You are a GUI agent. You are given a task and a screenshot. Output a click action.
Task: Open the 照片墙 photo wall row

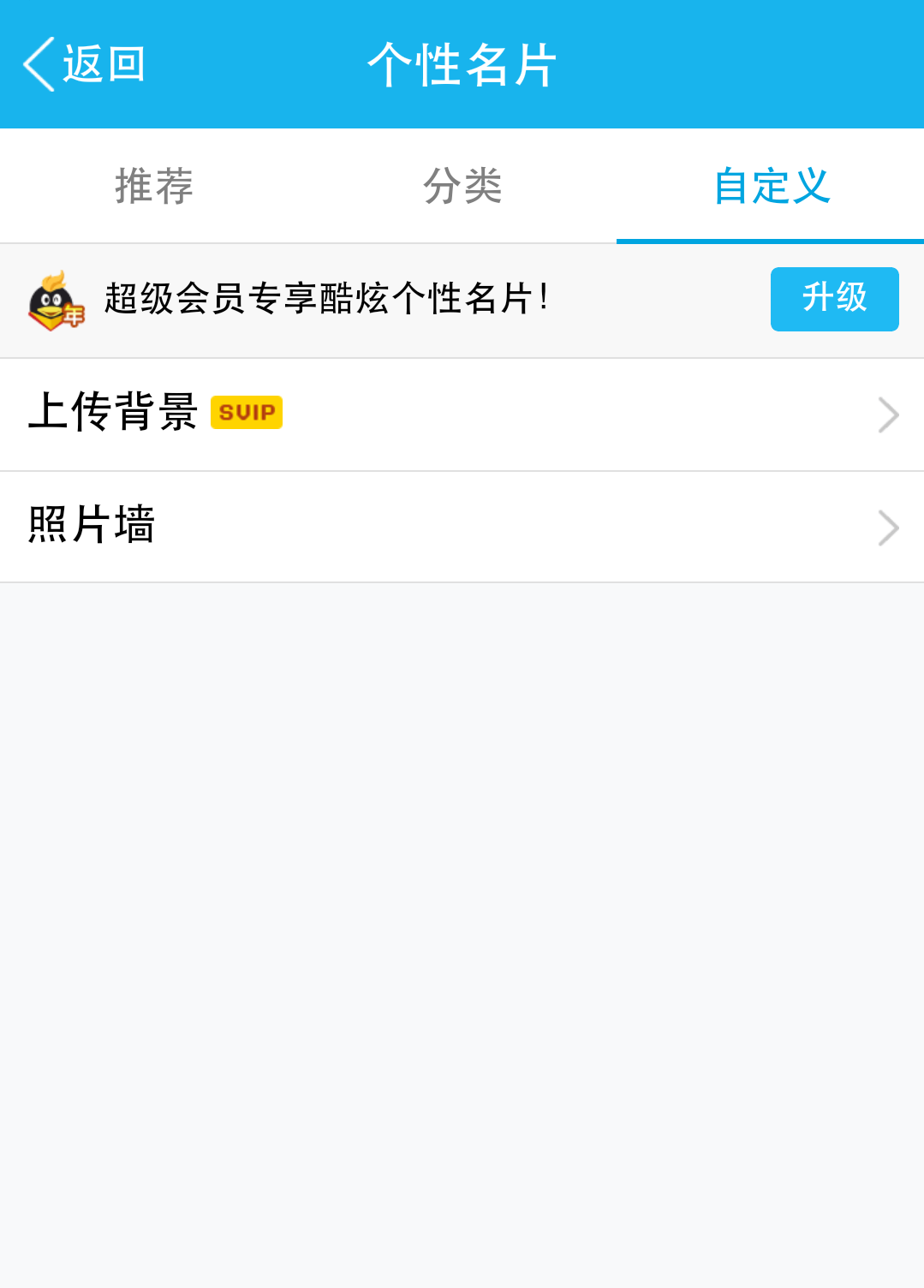(x=428, y=528)
